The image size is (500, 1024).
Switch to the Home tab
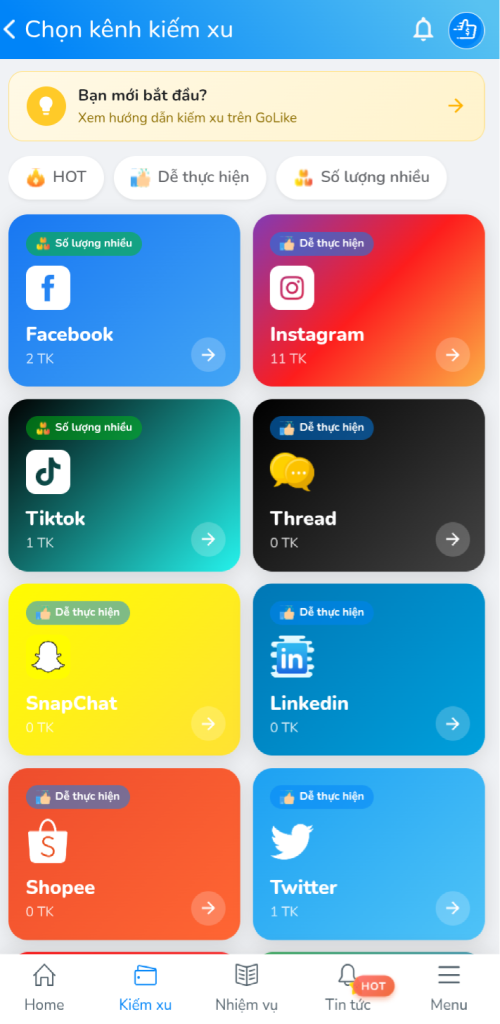[x=44, y=988]
